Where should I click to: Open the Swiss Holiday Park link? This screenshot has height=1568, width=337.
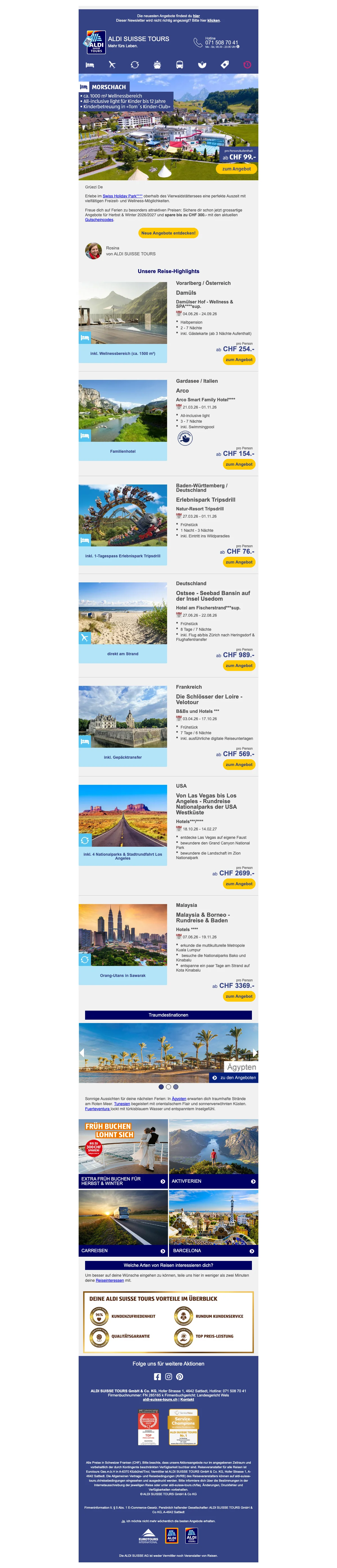click(122, 196)
